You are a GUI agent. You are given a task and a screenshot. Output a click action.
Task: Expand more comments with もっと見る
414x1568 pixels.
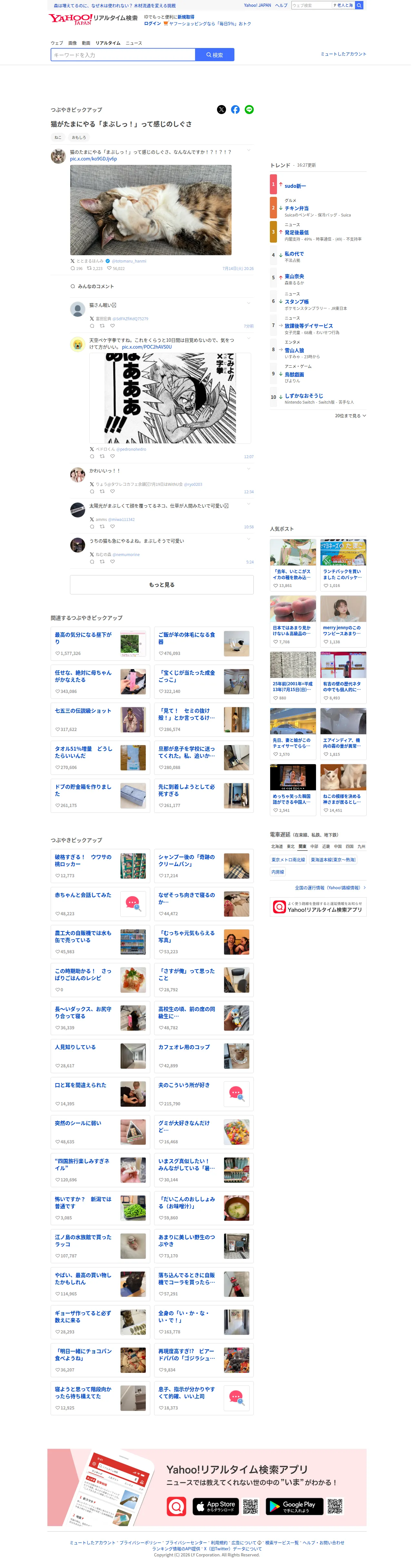pyautogui.click(x=162, y=584)
